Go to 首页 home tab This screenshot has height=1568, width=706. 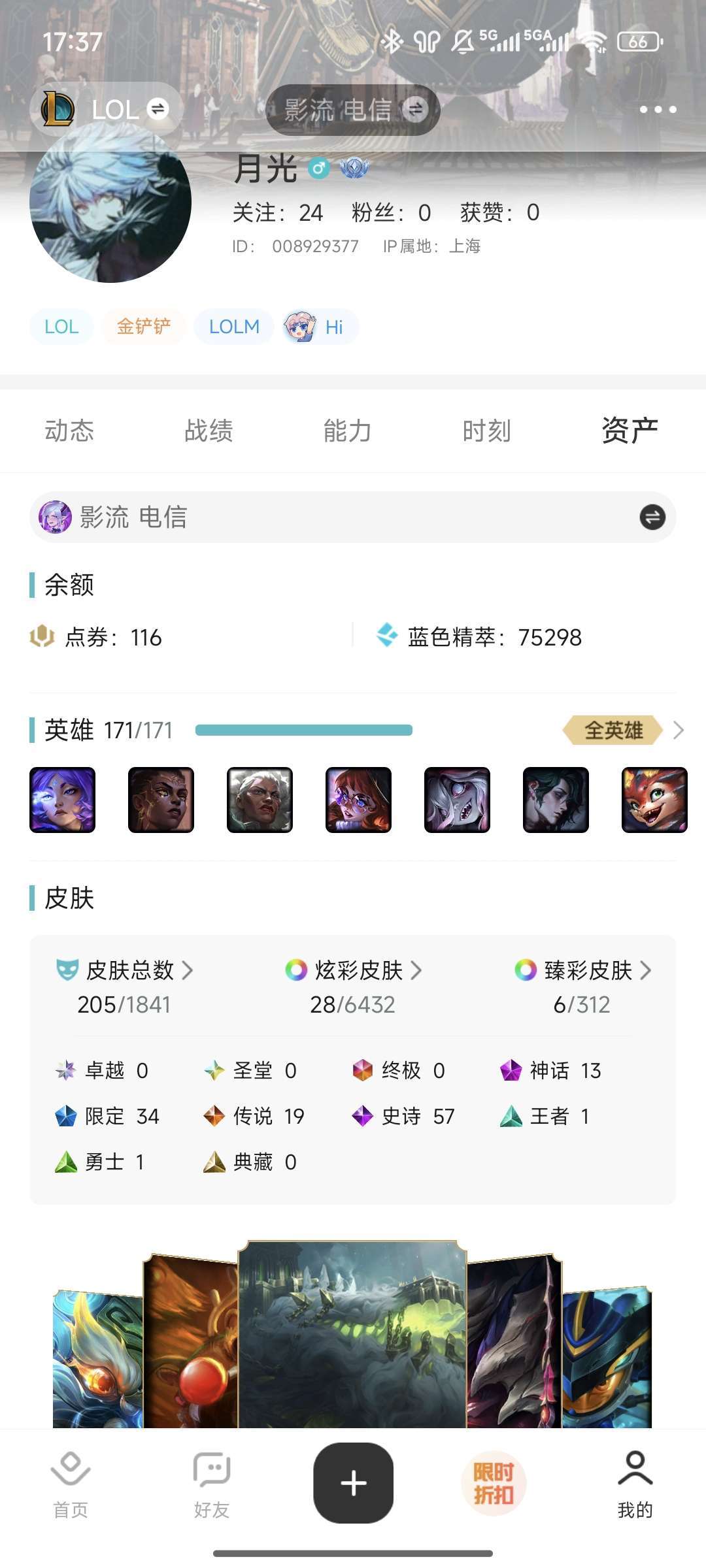pos(71,1484)
